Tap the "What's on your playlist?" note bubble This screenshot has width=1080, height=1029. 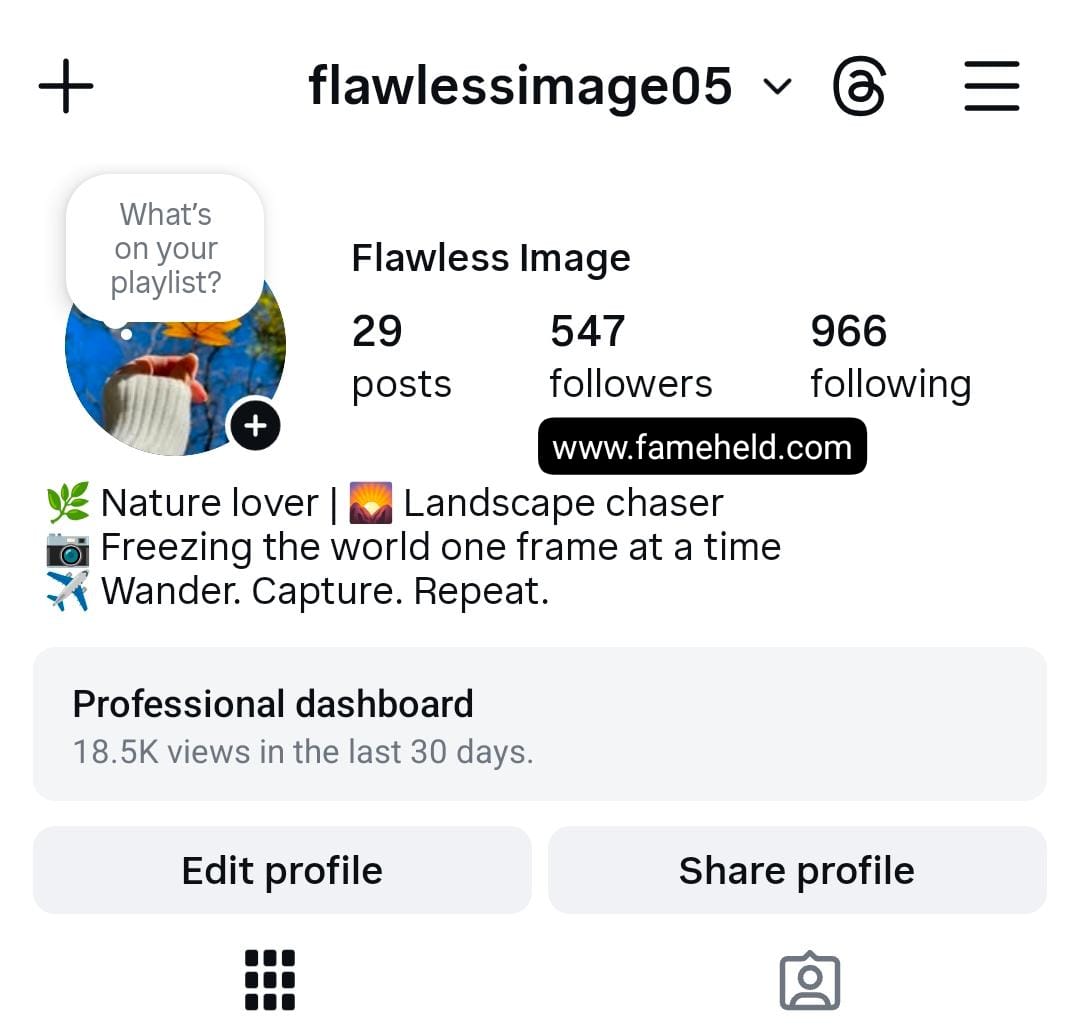click(165, 248)
